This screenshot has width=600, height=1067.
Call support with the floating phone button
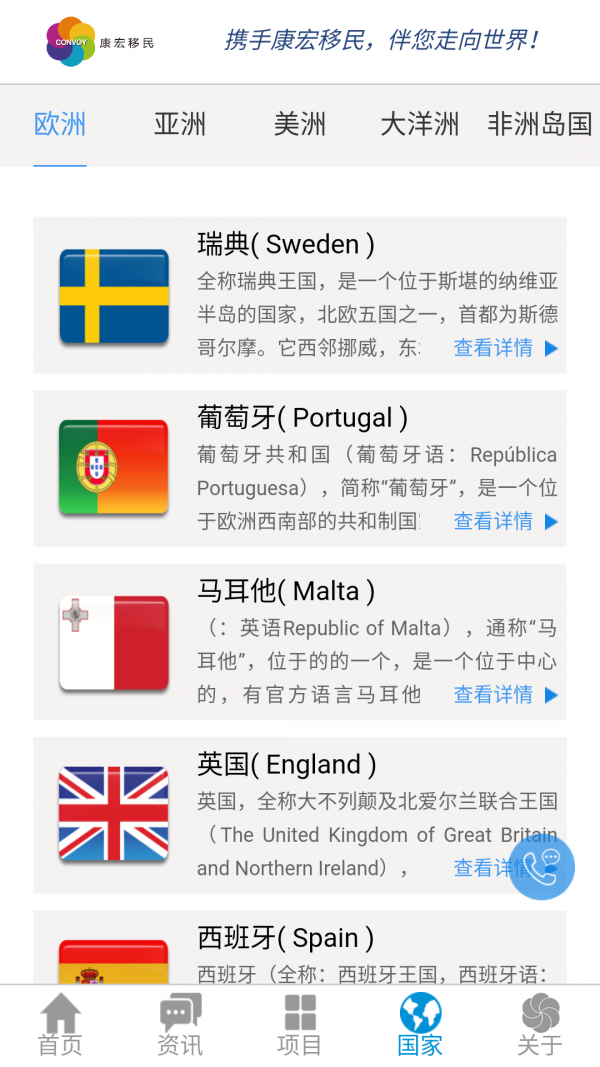click(541, 868)
